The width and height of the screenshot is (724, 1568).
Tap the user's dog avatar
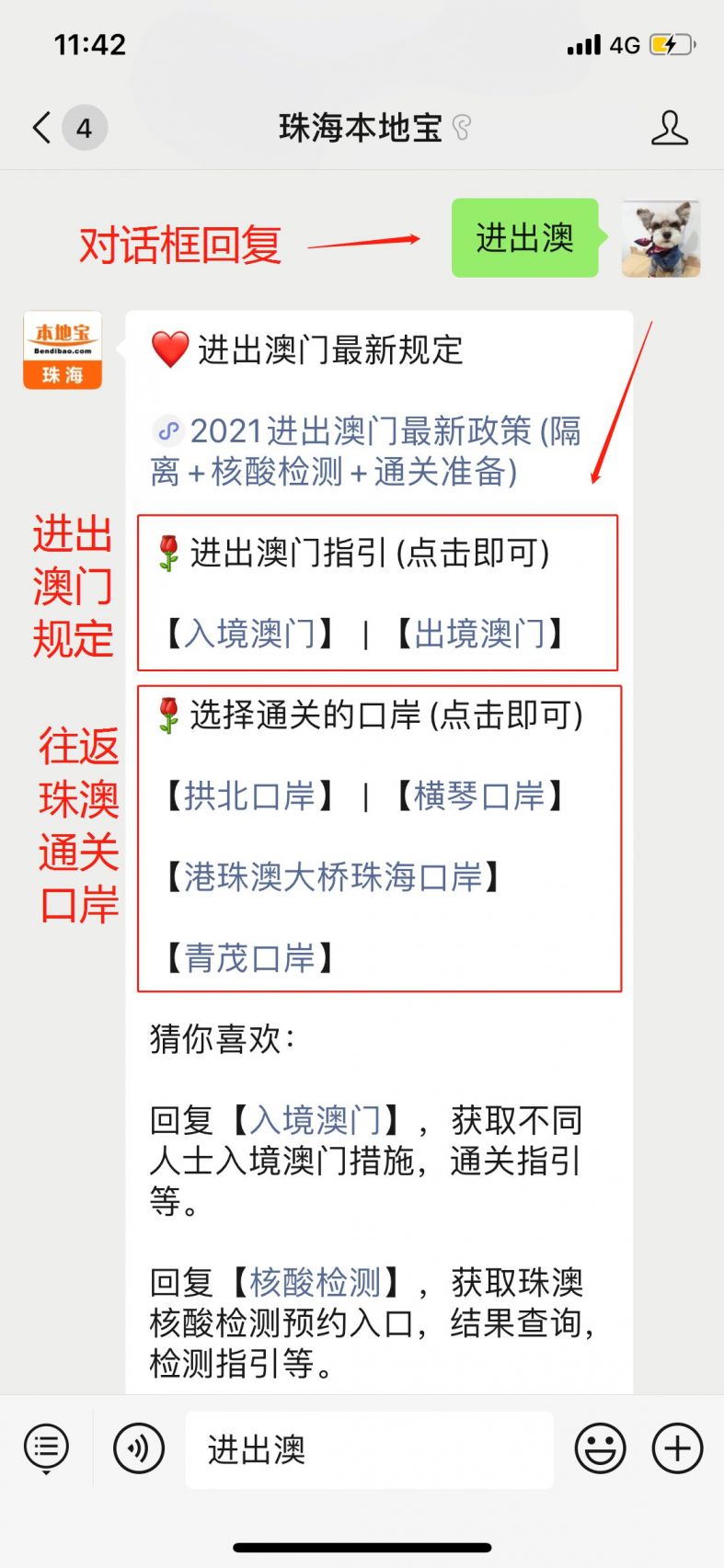tap(661, 238)
